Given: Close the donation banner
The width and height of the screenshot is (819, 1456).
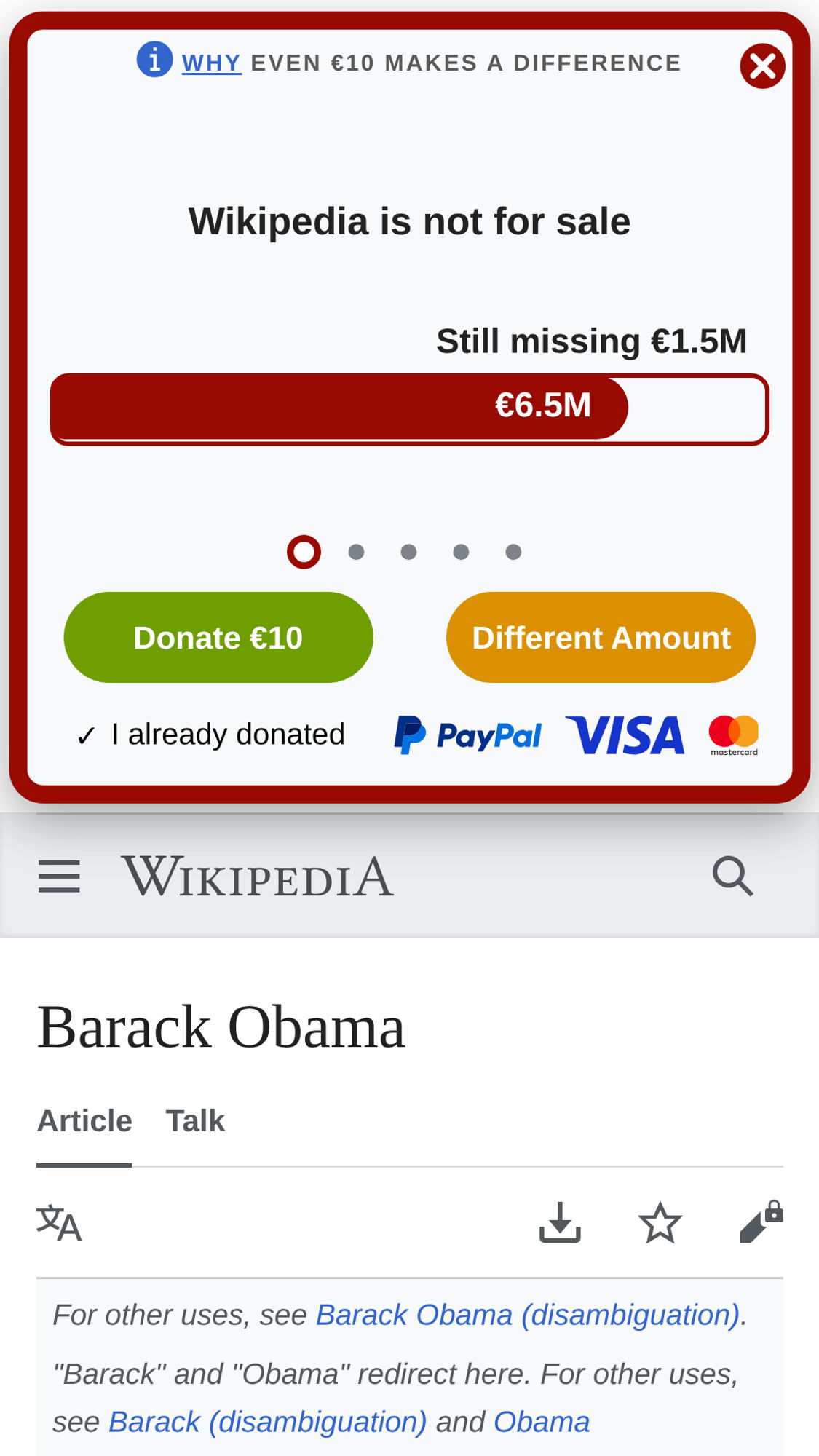Looking at the screenshot, I should [x=762, y=66].
